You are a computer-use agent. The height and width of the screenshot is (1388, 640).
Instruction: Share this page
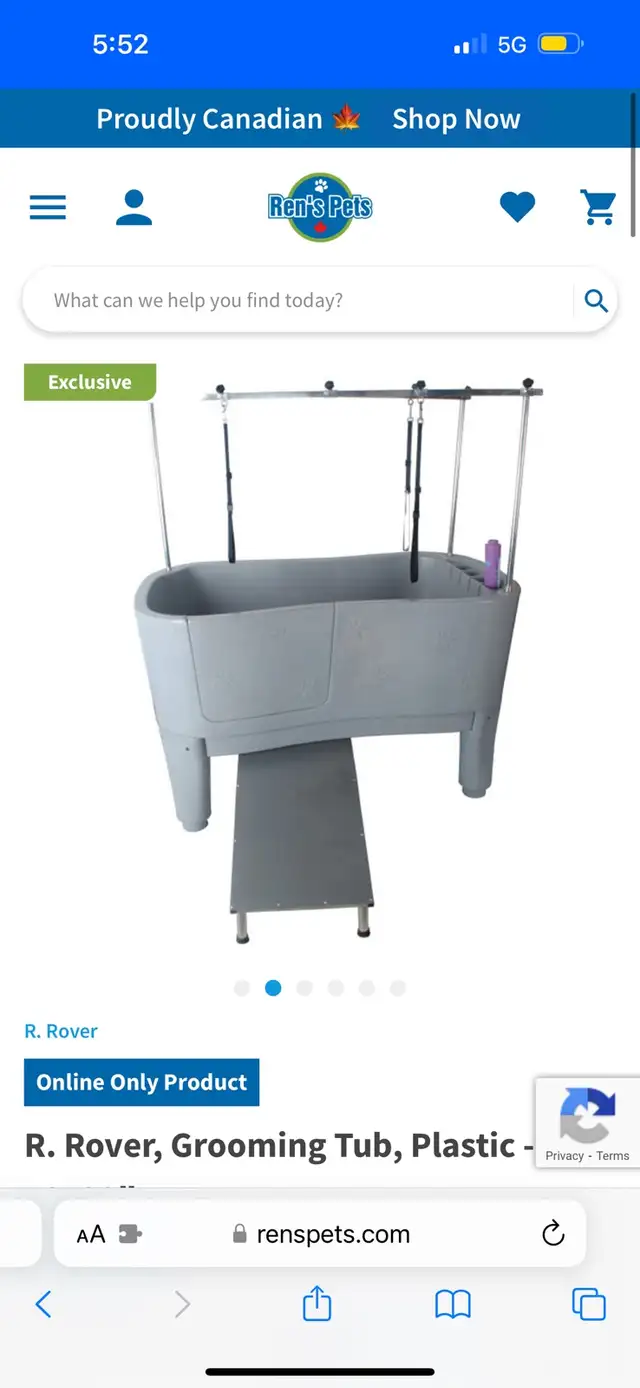[x=317, y=1303]
